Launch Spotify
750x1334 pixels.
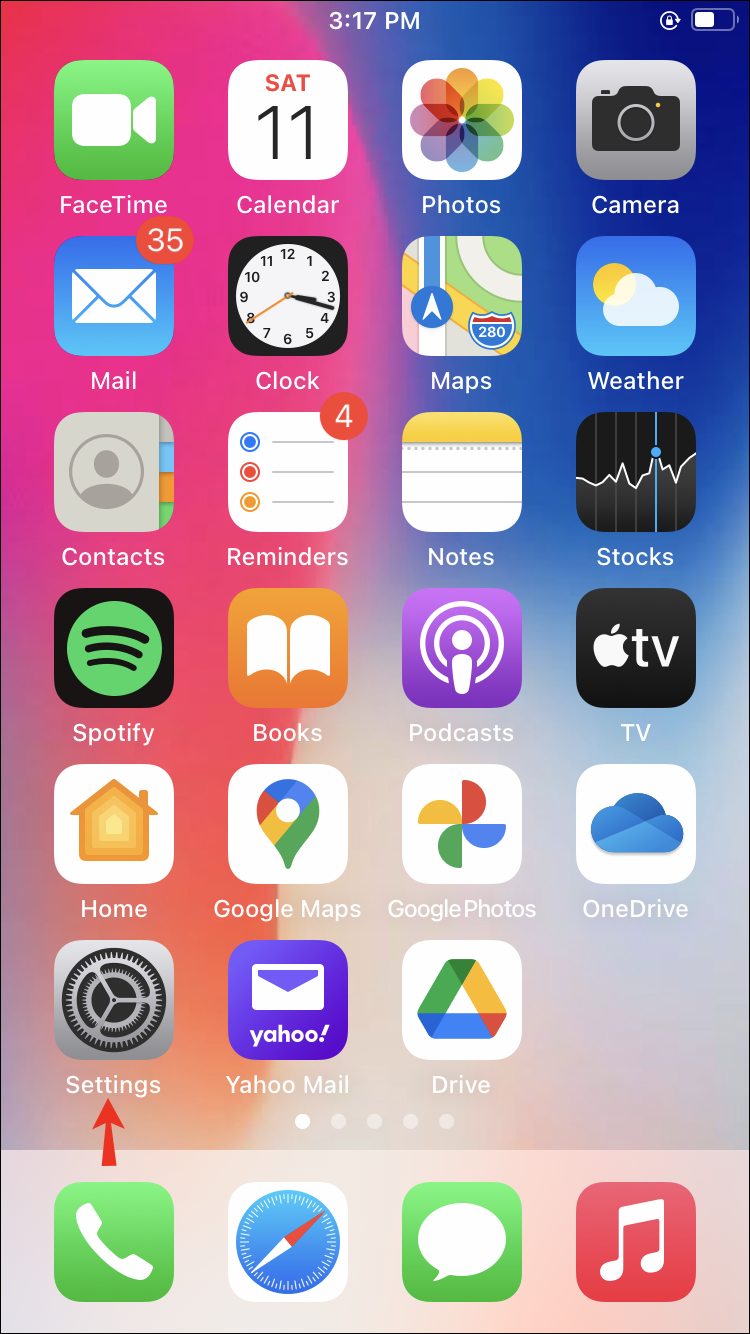pos(114,648)
